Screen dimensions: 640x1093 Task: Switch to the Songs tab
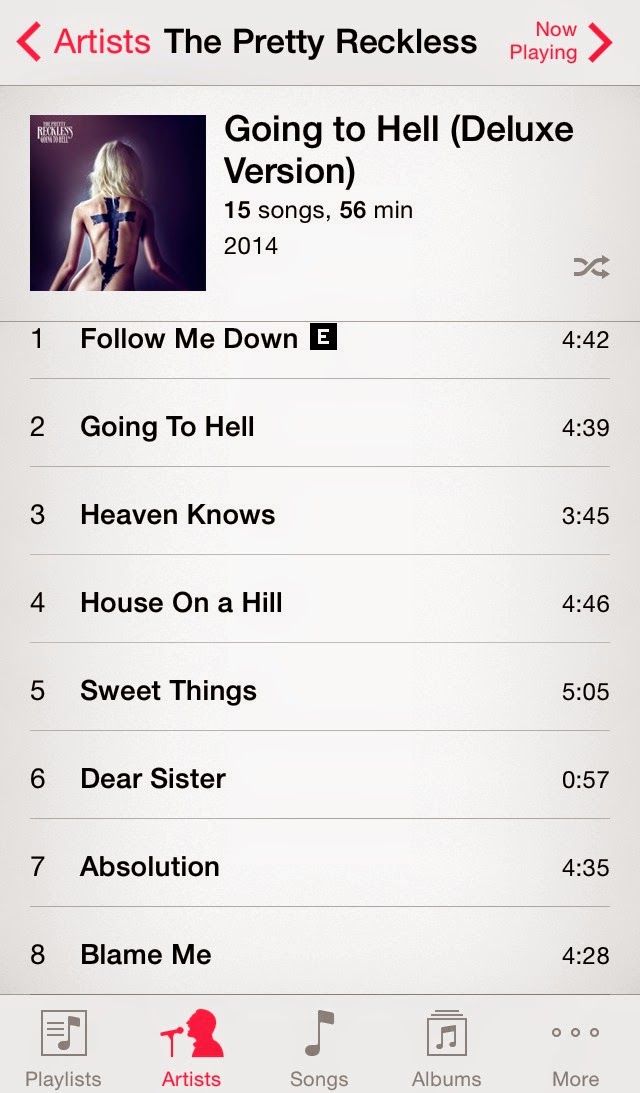pos(319,1047)
